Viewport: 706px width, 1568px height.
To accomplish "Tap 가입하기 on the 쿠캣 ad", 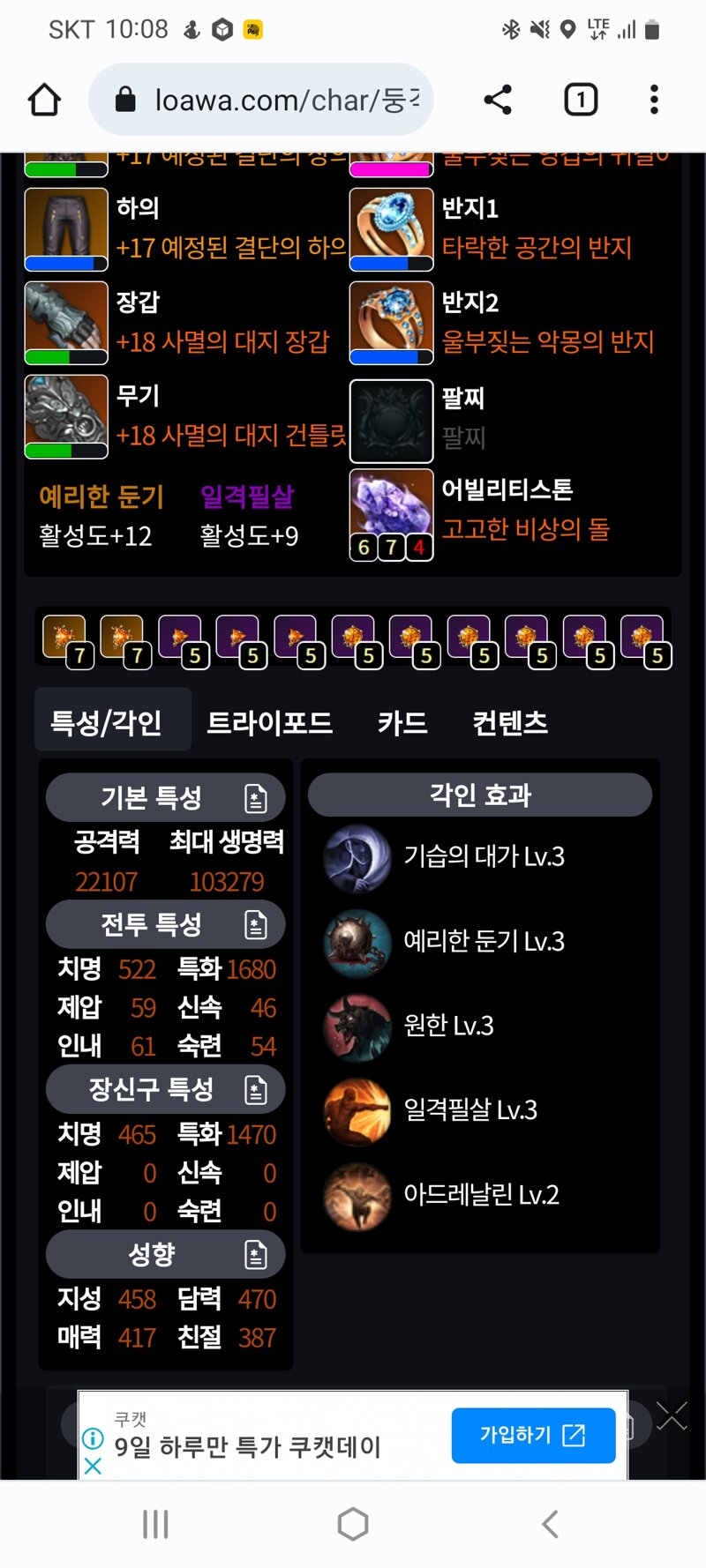I will tap(532, 1435).
